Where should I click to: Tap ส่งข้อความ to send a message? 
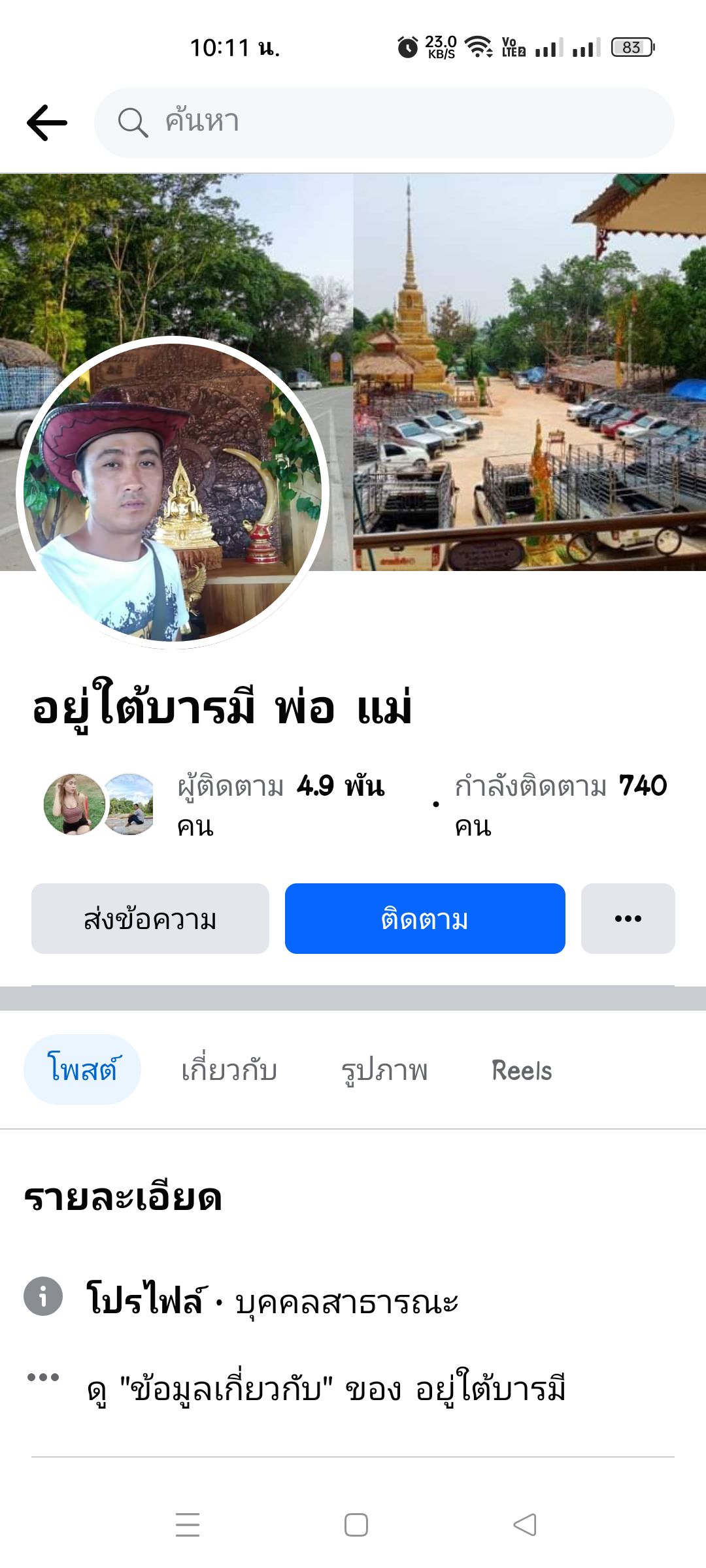click(x=150, y=919)
